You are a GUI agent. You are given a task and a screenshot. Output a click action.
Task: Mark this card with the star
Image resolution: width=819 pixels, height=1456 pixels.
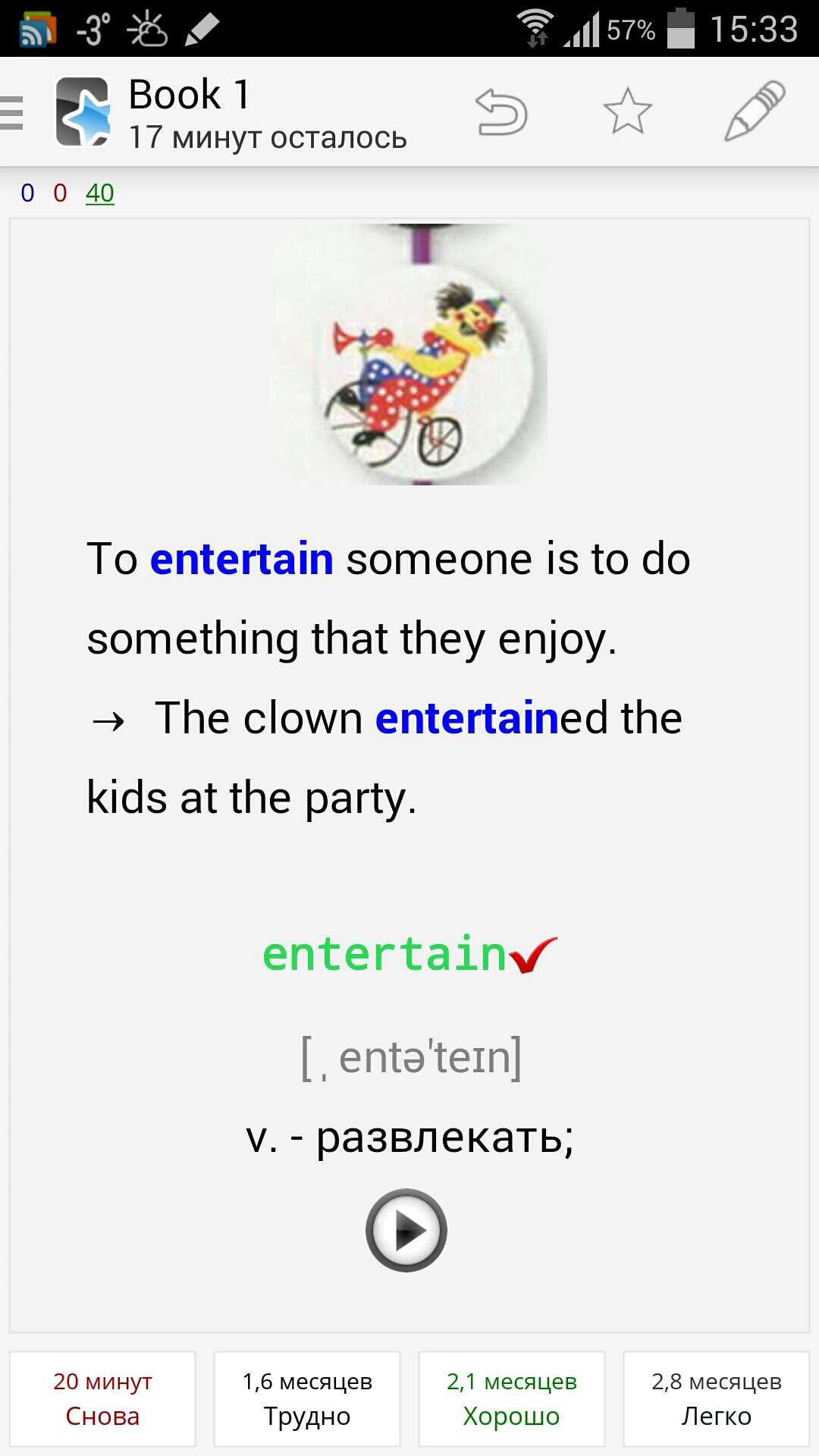[627, 112]
